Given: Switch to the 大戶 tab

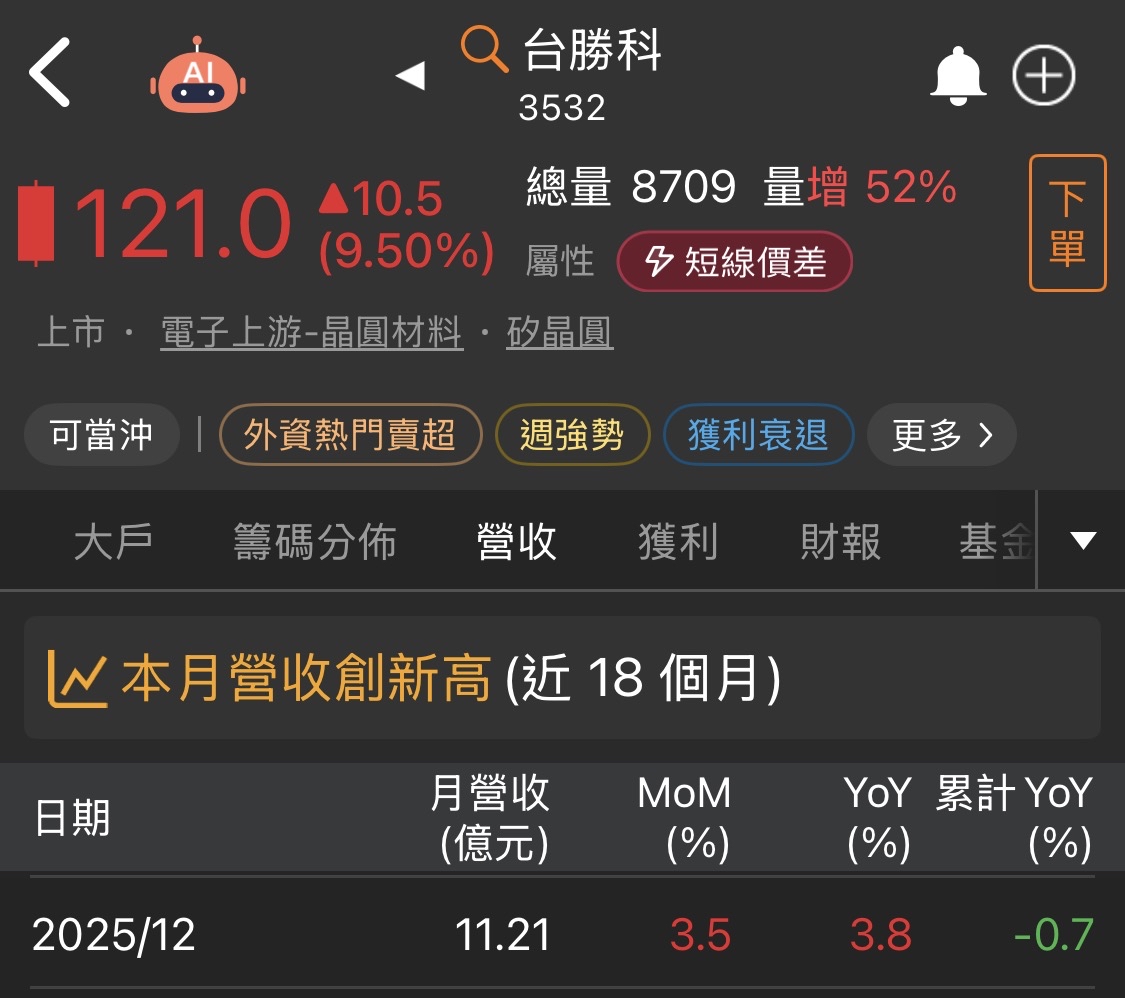Looking at the screenshot, I should [x=114, y=542].
